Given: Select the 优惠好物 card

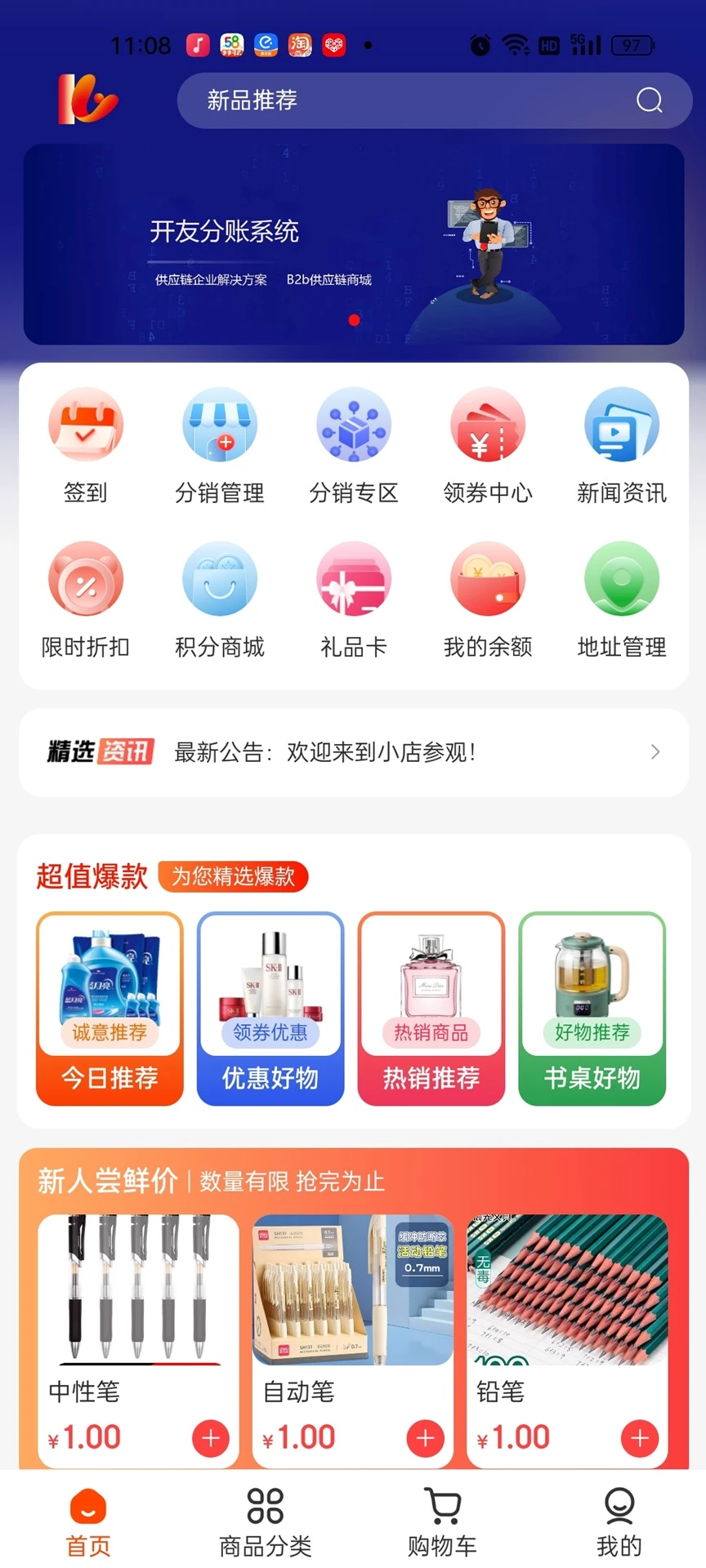Looking at the screenshot, I should (x=270, y=1009).
